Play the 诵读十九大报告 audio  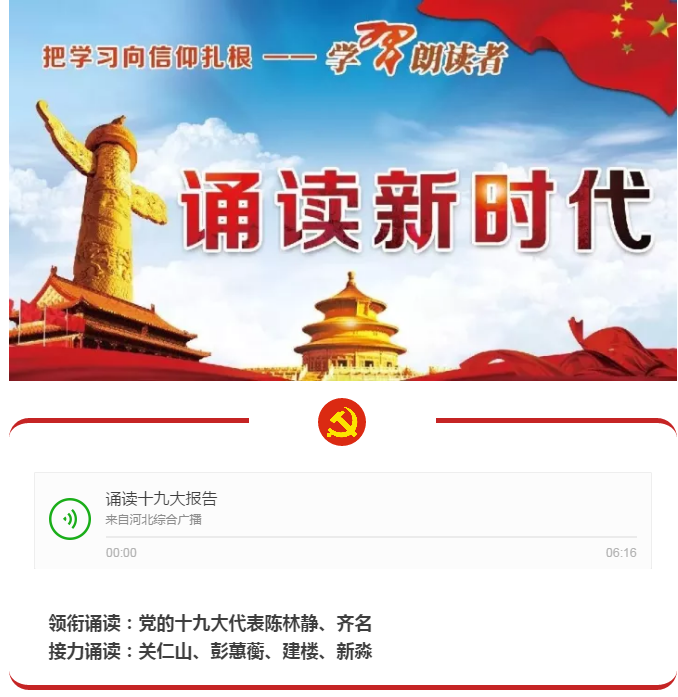[x=70, y=519]
